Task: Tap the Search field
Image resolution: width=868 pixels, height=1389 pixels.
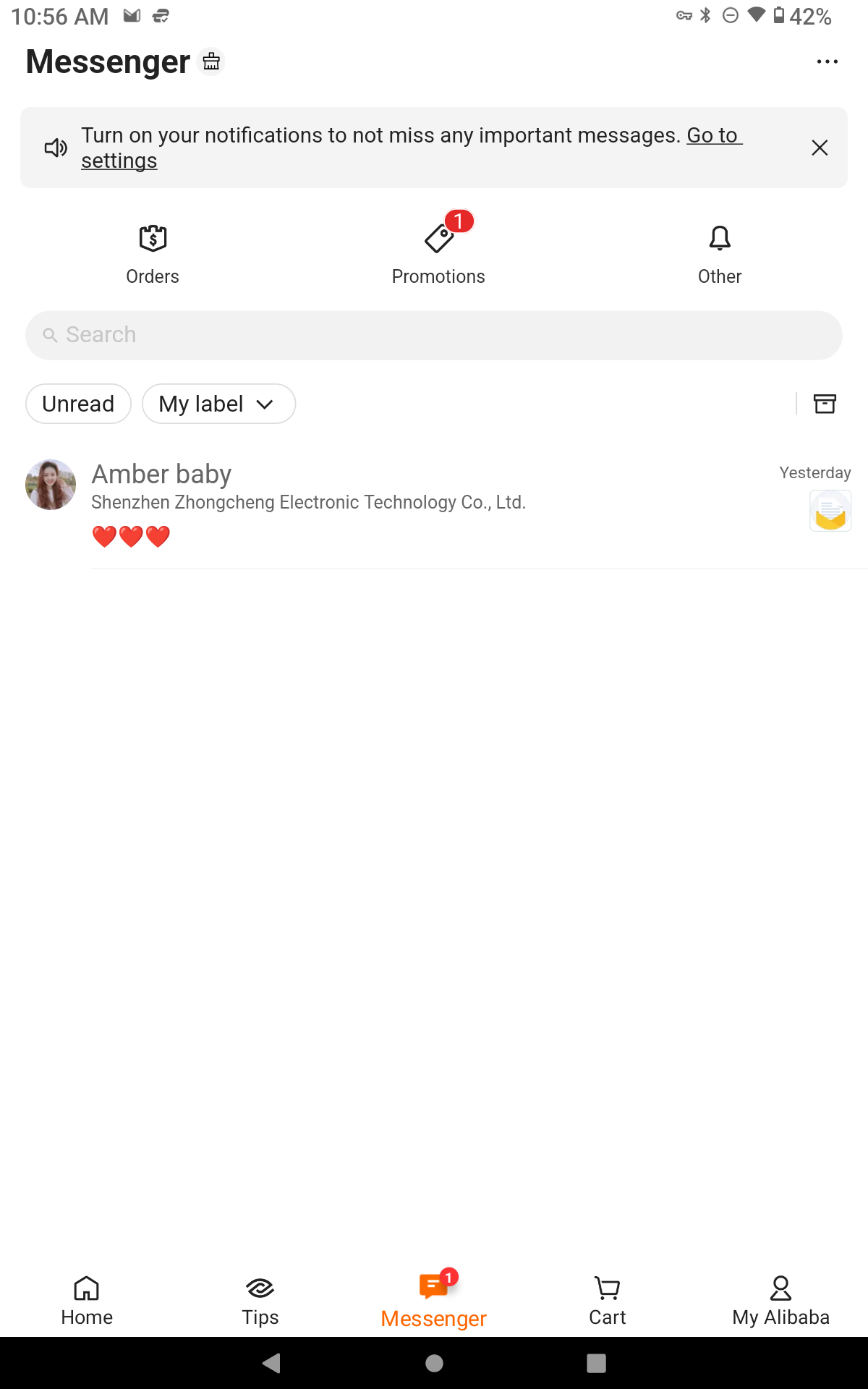Action: pos(434,335)
